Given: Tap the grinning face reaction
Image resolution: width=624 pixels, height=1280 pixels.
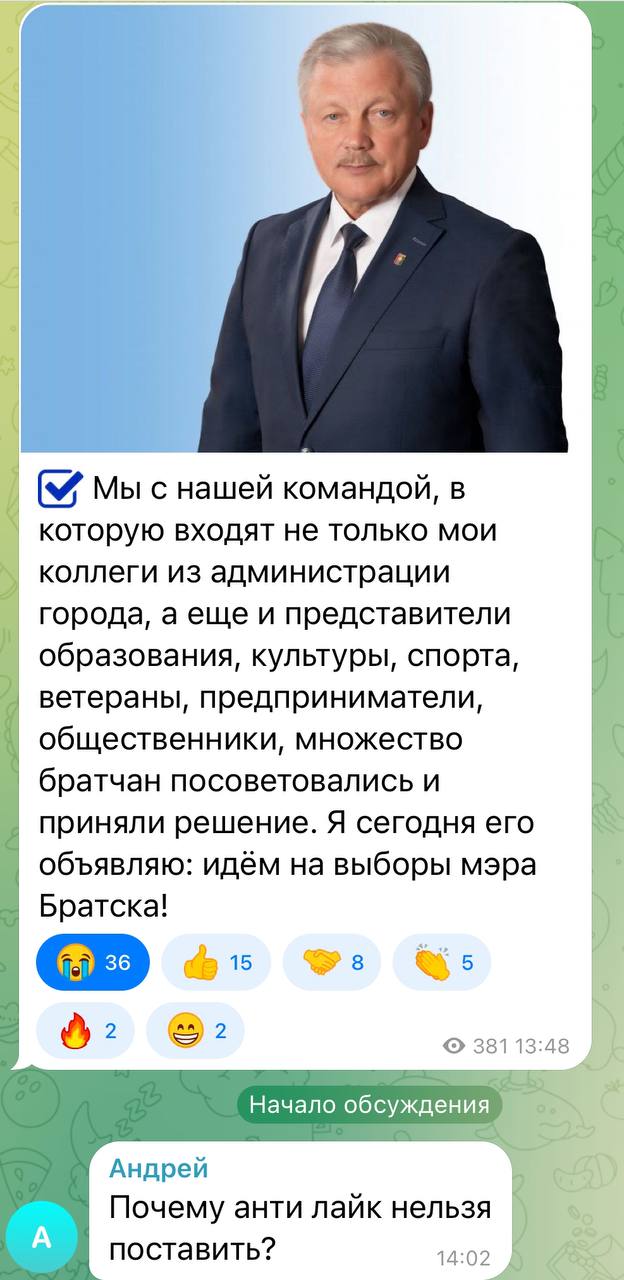Looking at the screenshot, I should [x=195, y=1030].
